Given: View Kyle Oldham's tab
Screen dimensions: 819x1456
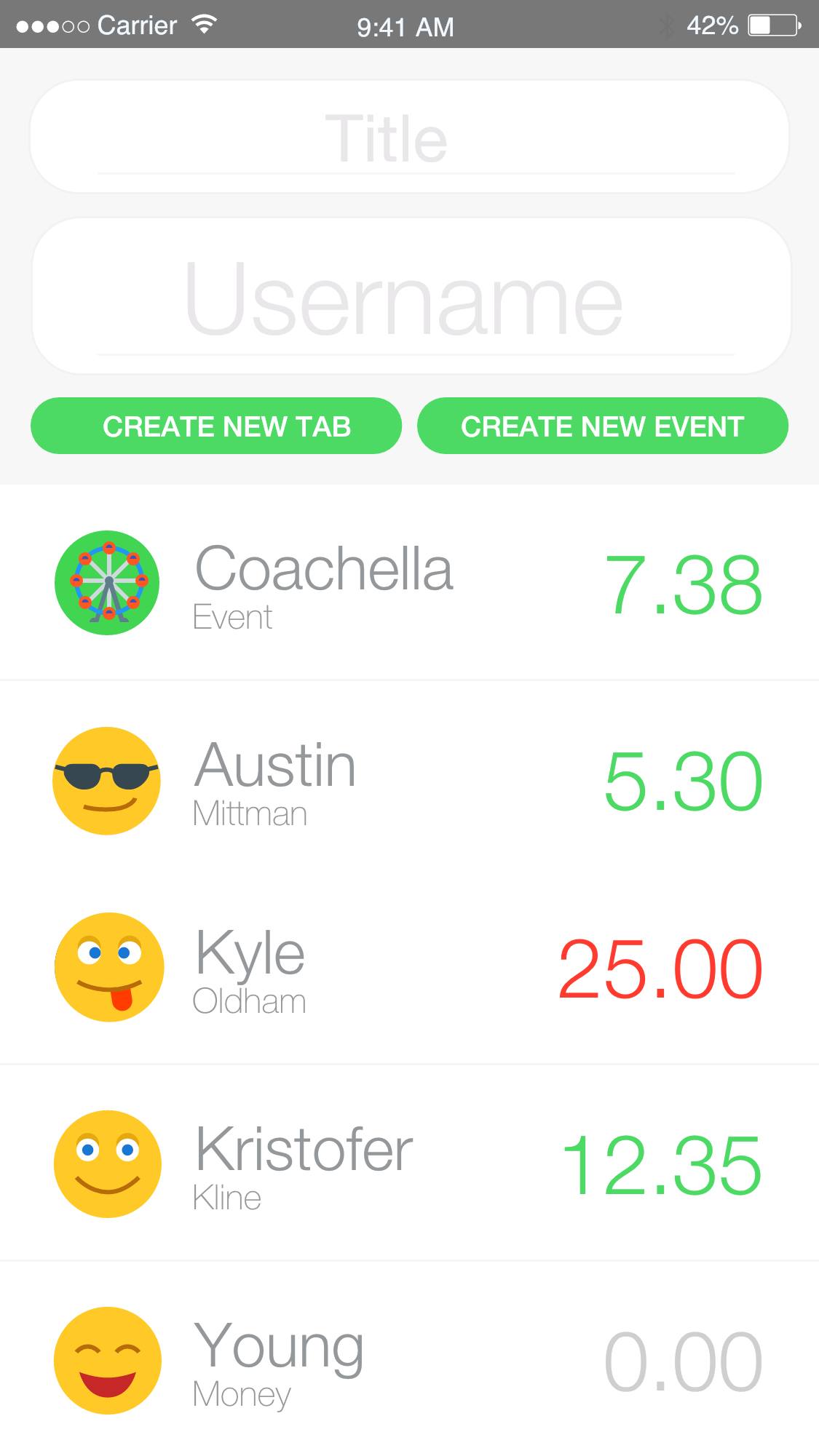Looking at the screenshot, I should coord(409,968).
